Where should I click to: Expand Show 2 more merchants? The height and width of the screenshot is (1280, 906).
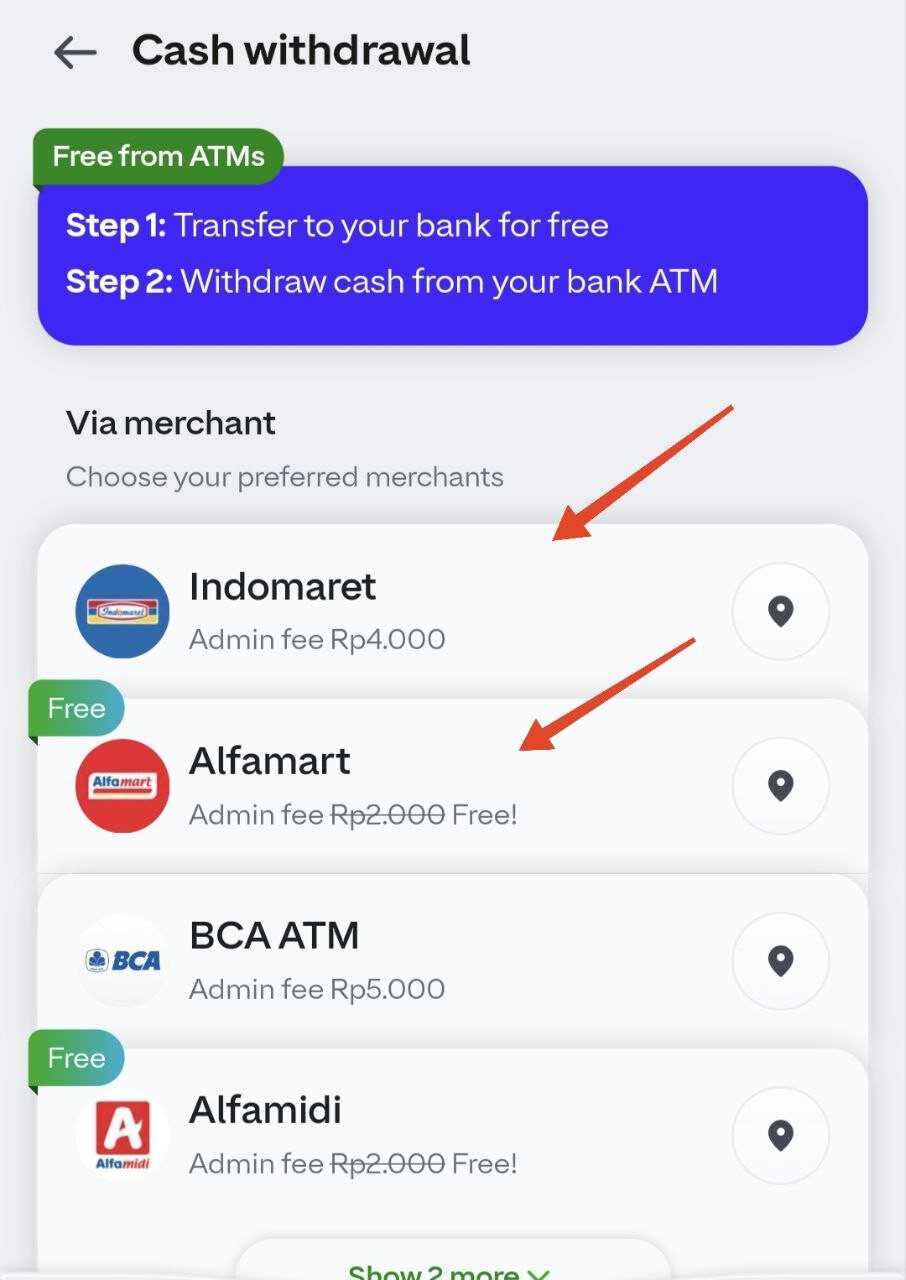point(450,1270)
